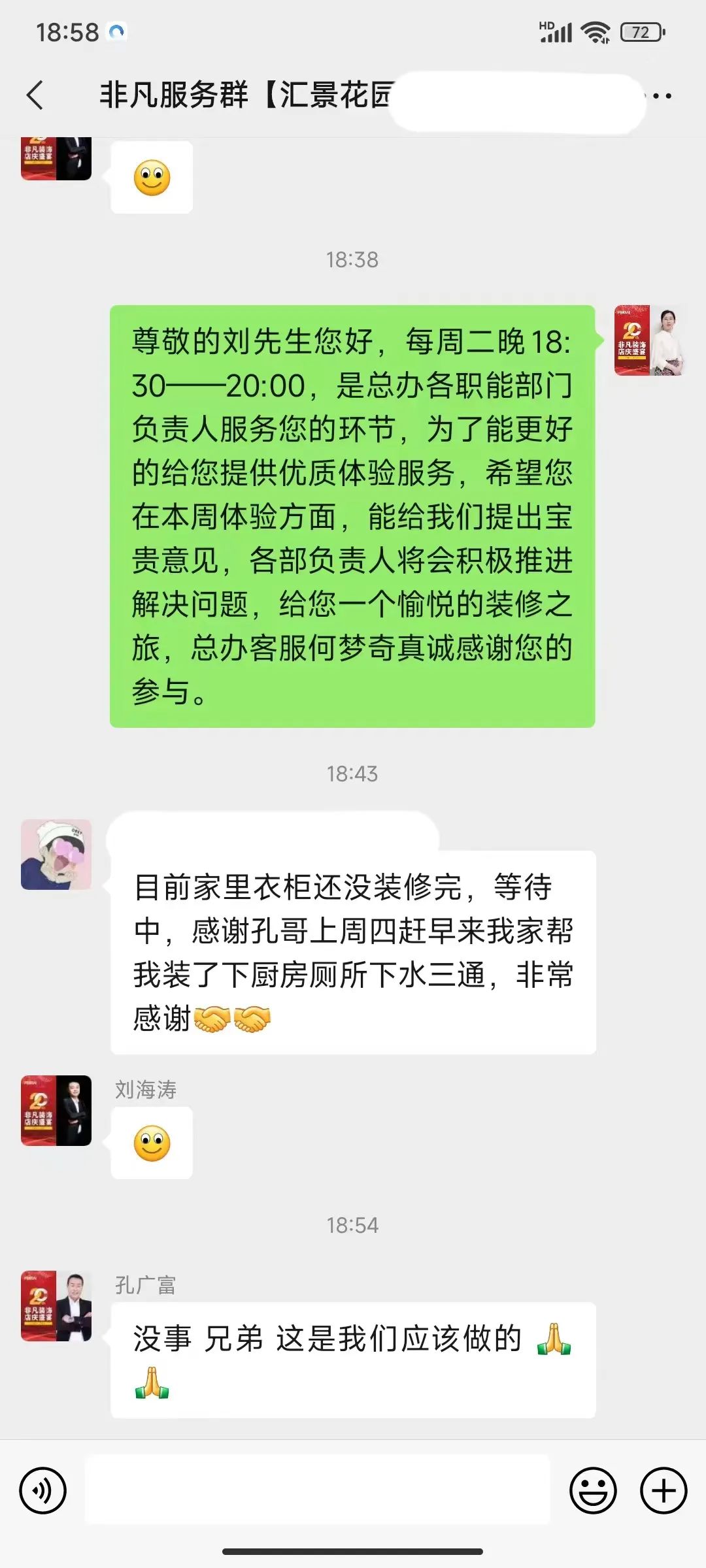Open the sender avatar of the green message
706x1568 pixels.
point(649,340)
